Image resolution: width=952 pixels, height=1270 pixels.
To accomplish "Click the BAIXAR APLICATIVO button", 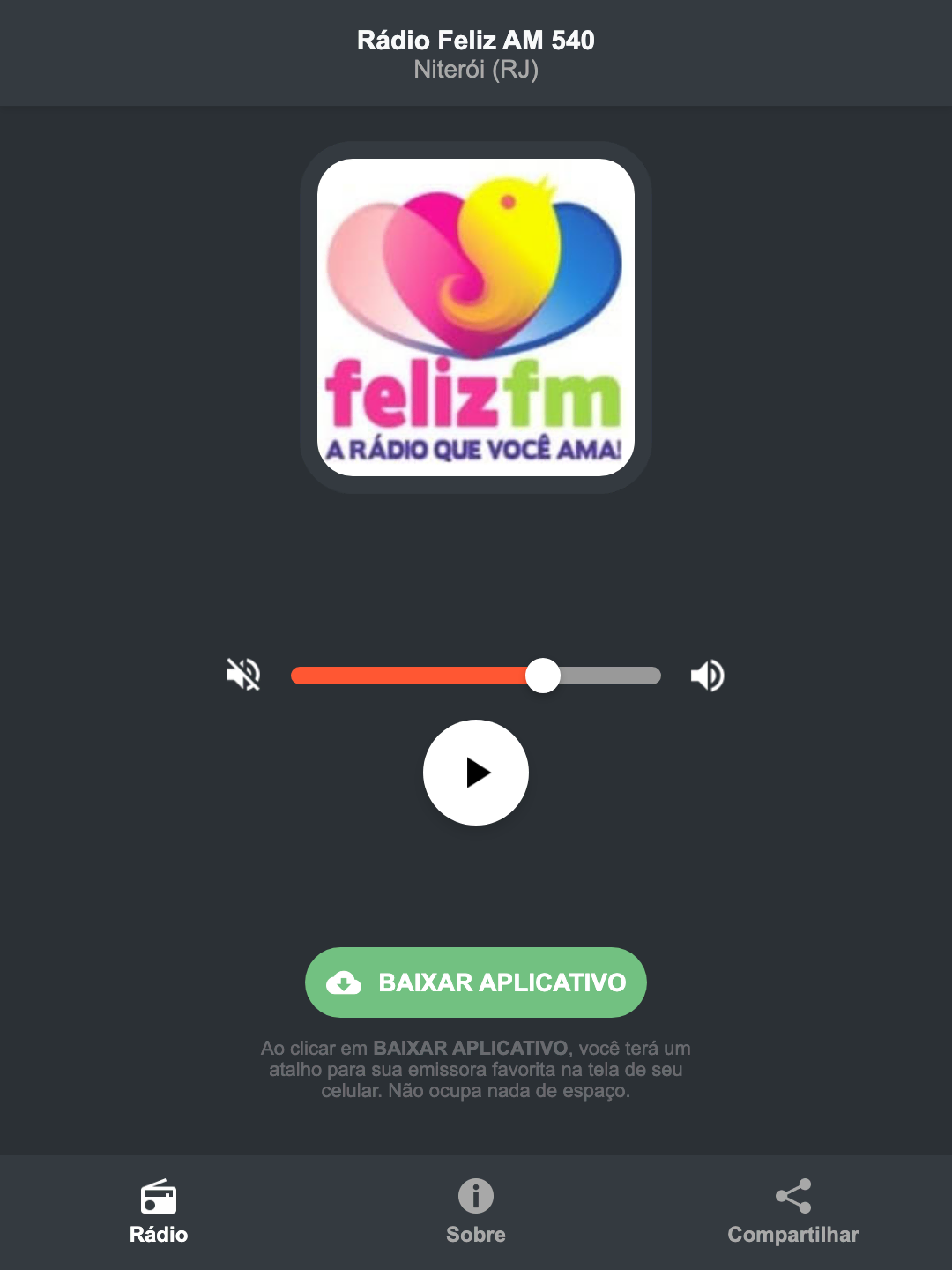I will [x=475, y=982].
